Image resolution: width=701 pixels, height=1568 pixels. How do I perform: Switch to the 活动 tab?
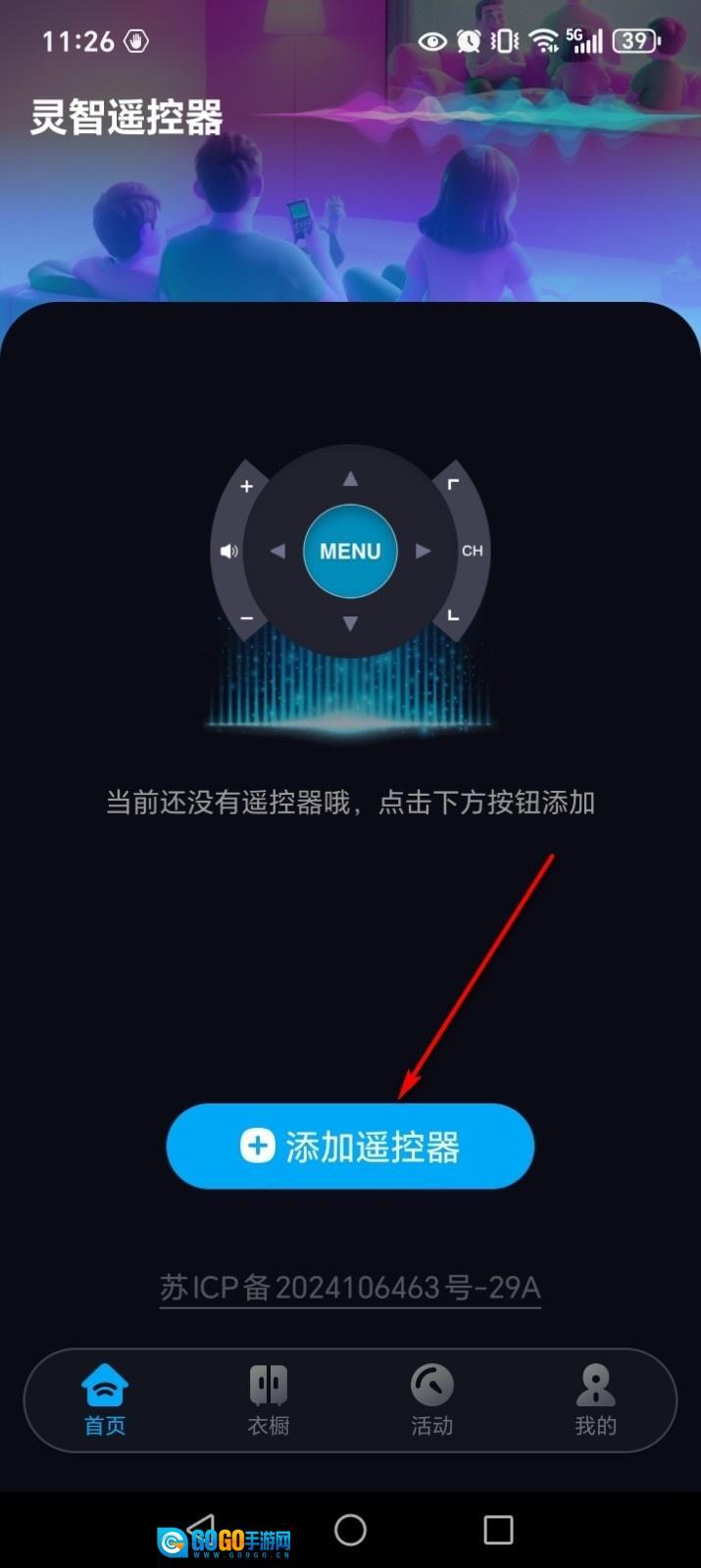click(x=431, y=1399)
